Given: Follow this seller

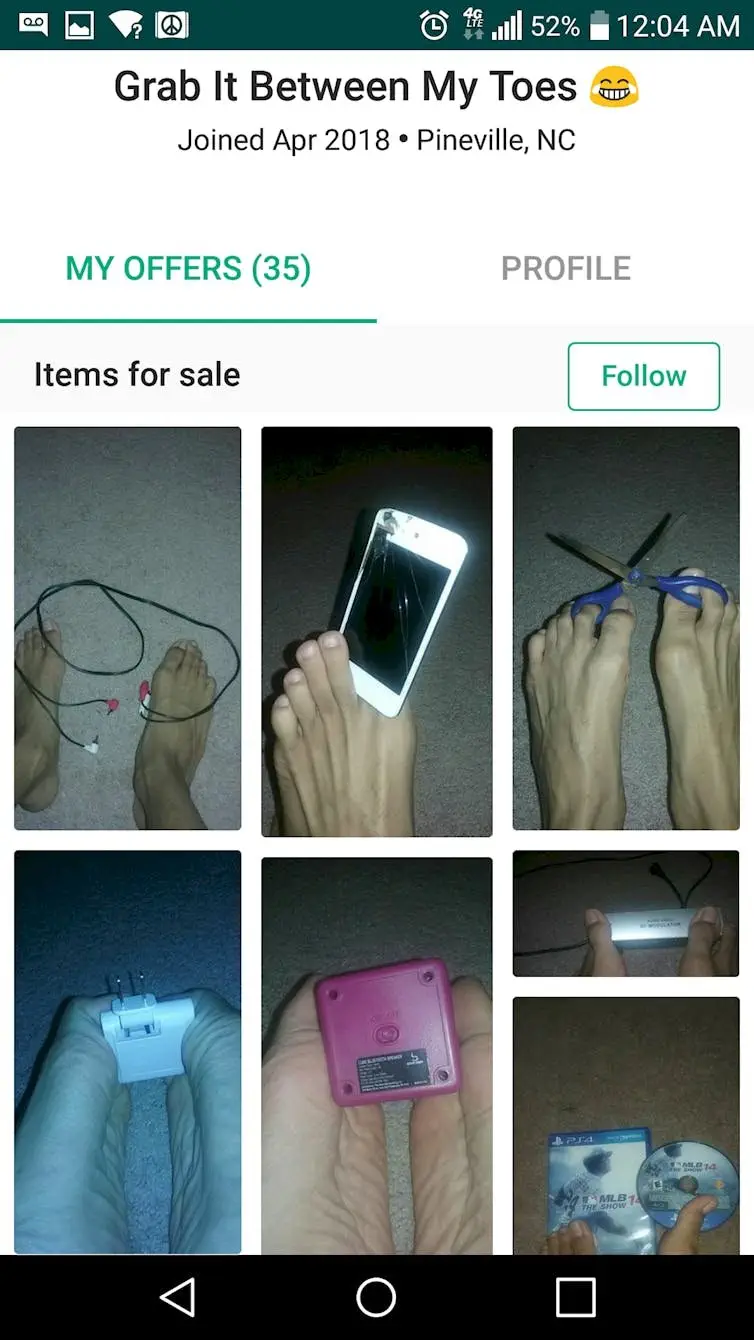Looking at the screenshot, I should click(x=643, y=376).
